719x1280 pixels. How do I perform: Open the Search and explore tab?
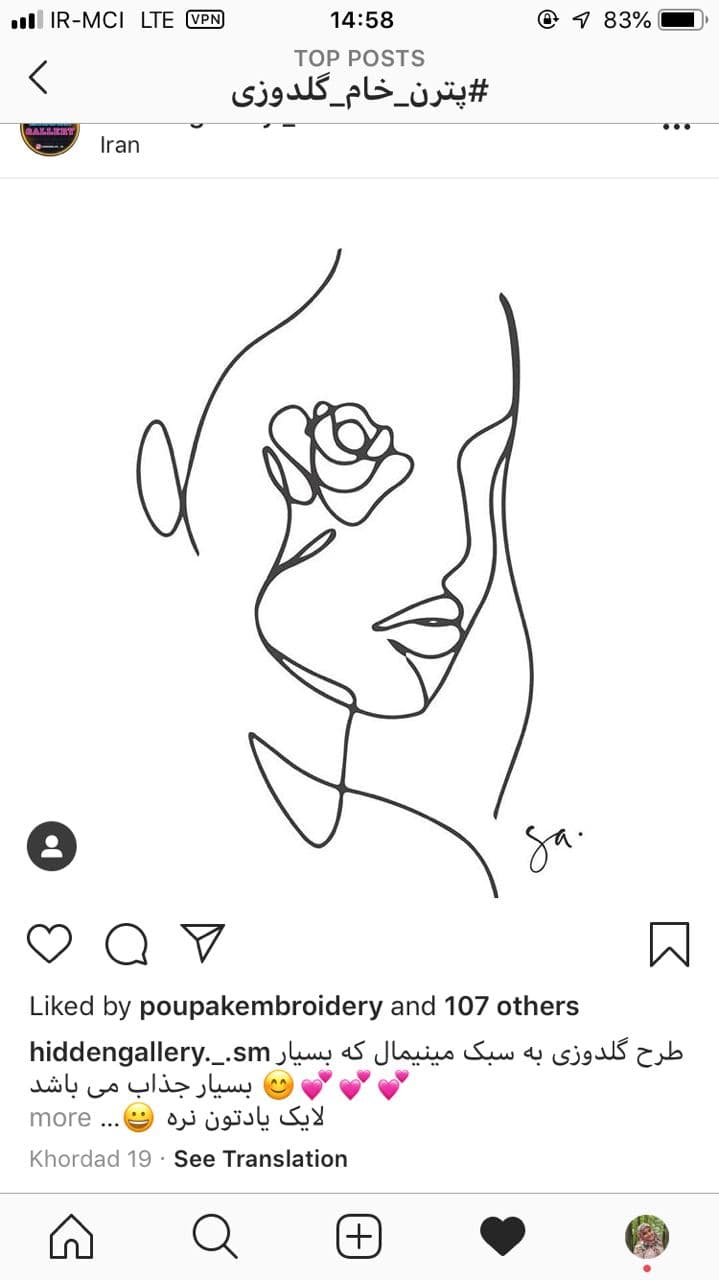215,1237
